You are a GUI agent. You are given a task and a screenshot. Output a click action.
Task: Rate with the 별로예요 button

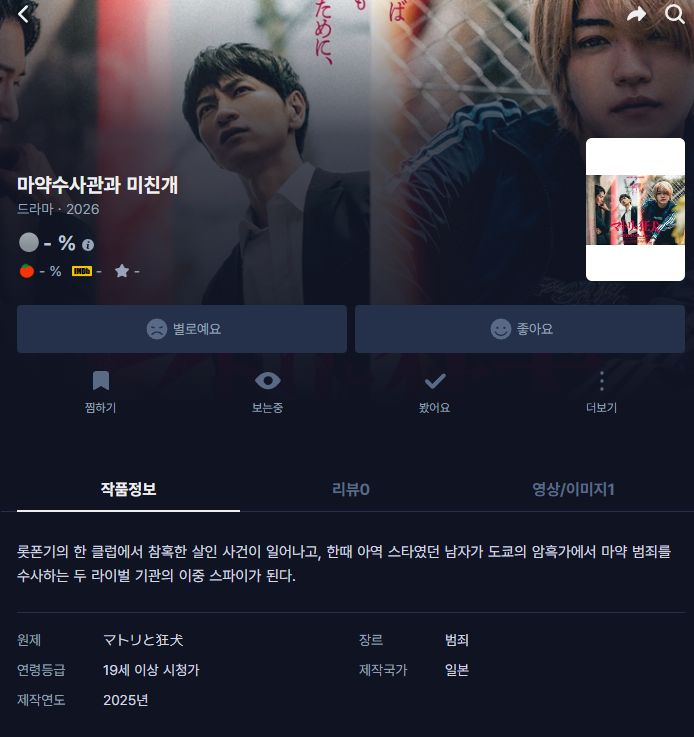click(182, 329)
